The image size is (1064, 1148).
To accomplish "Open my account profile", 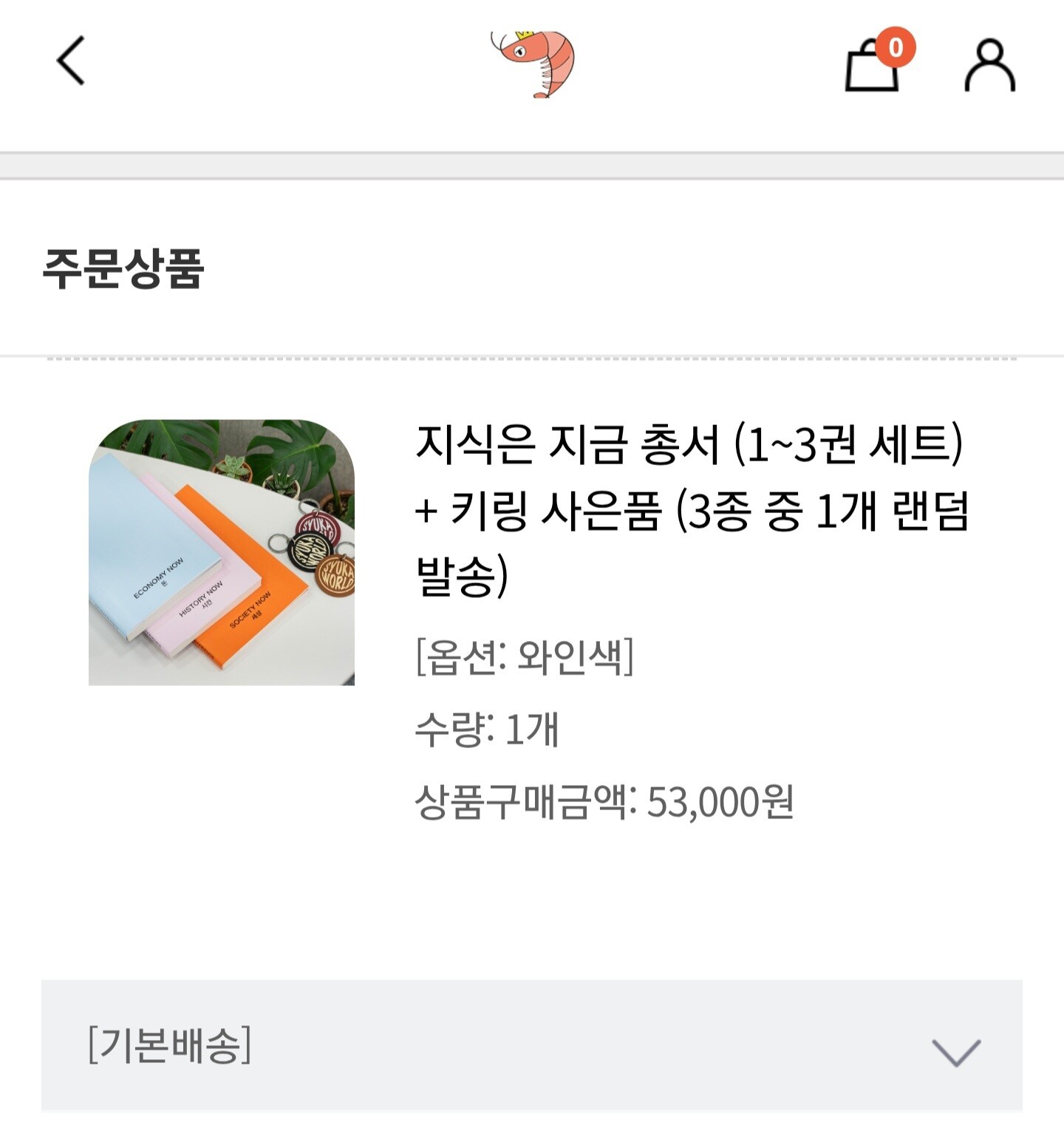I will [x=989, y=66].
